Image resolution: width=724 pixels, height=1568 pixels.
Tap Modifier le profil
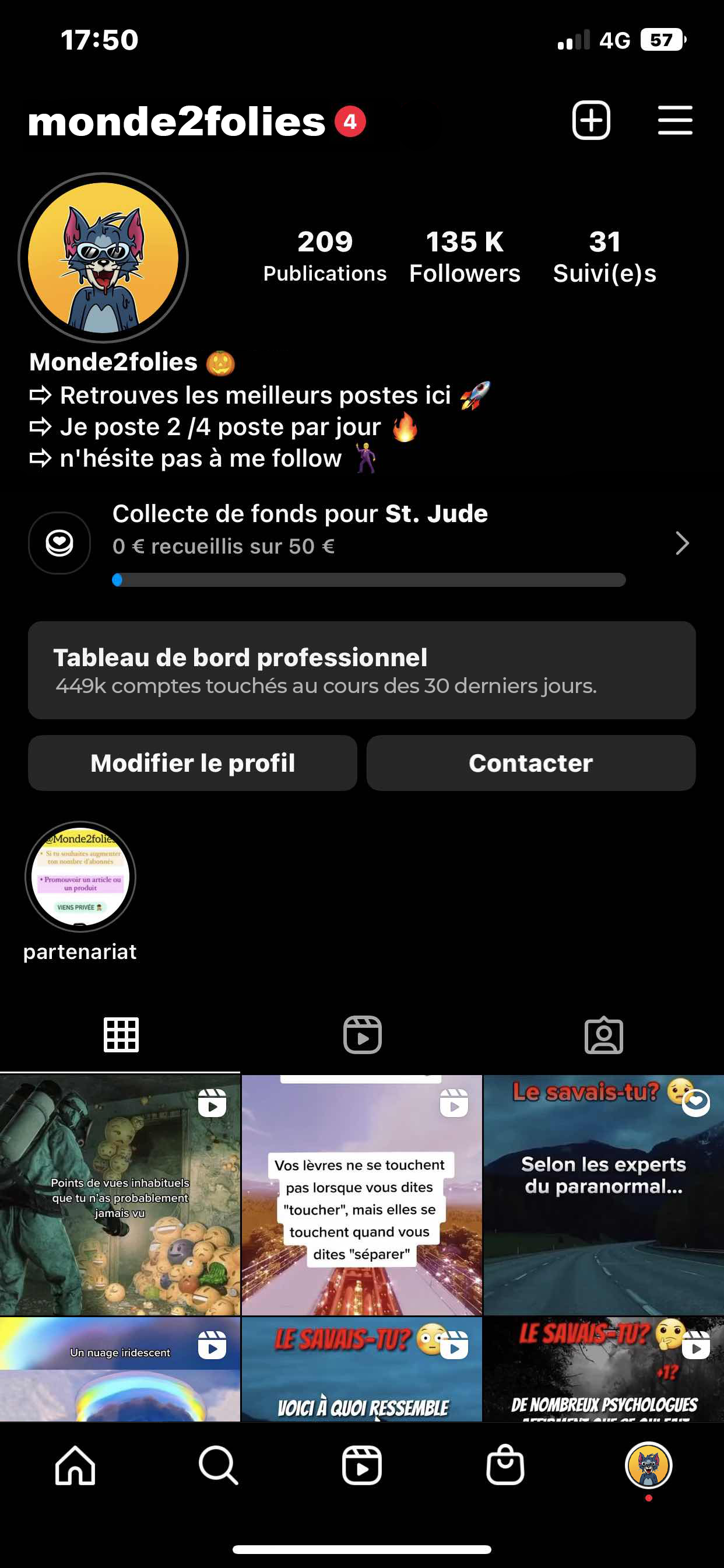point(192,764)
